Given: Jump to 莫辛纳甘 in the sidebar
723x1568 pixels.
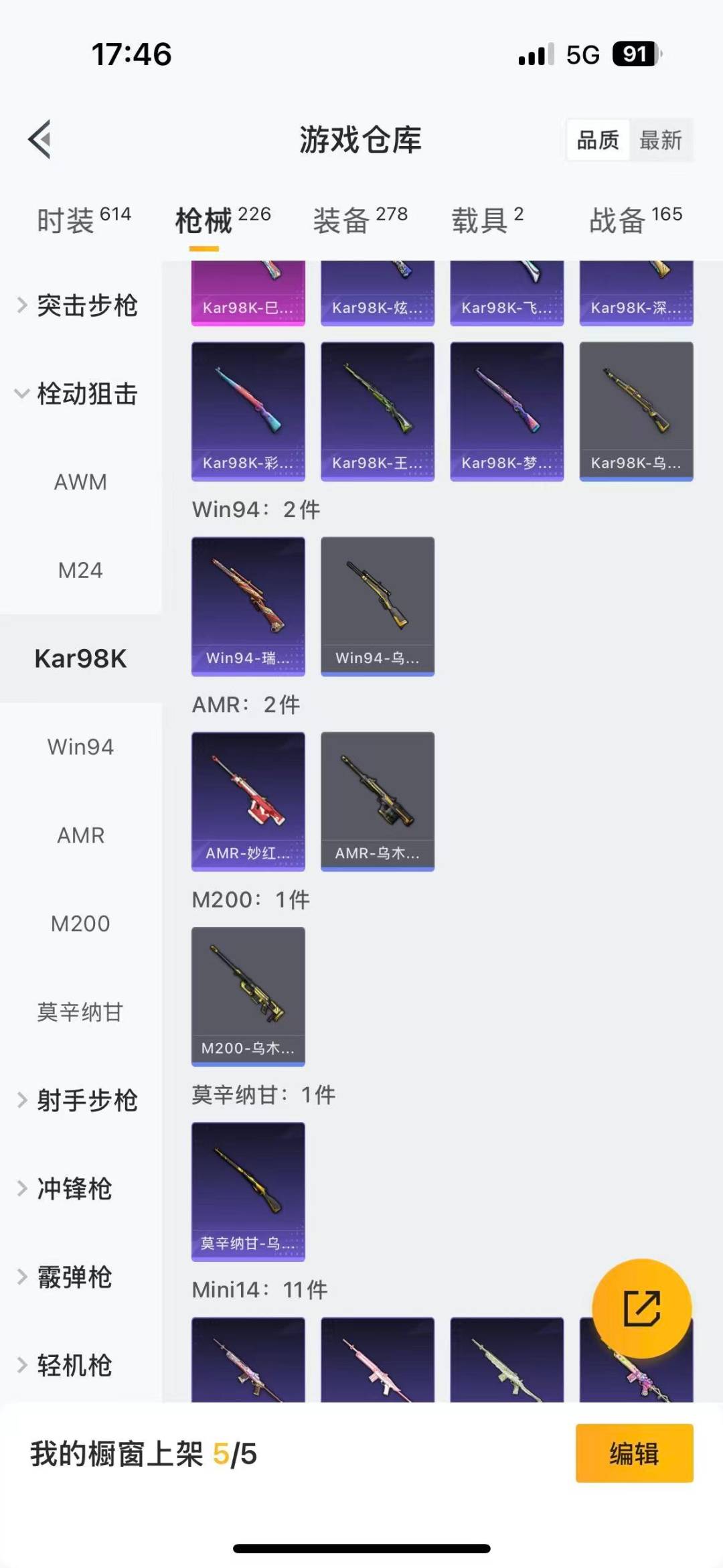Looking at the screenshot, I should pyautogui.click(x=80, y=1012).
